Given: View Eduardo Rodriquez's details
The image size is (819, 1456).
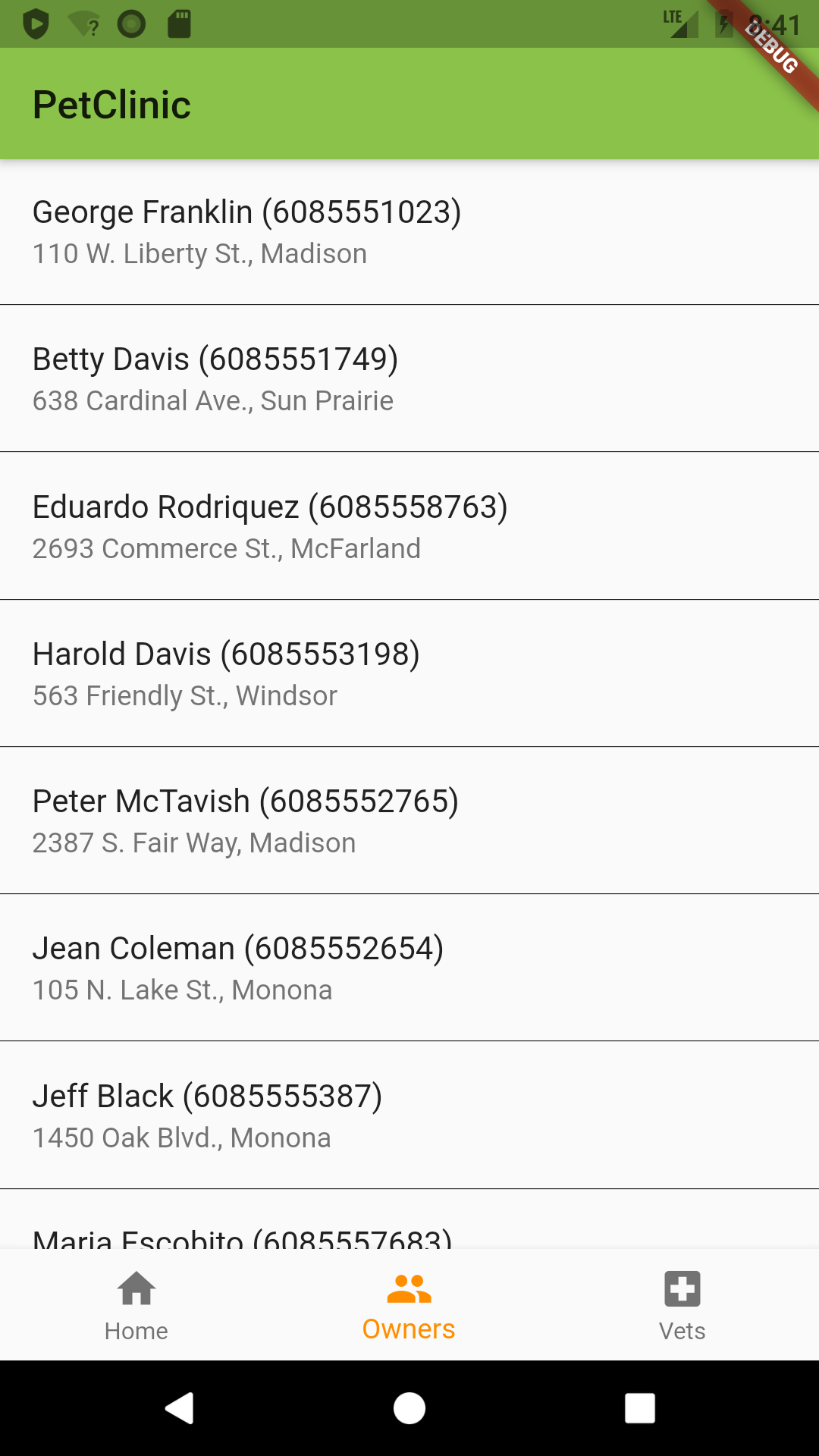Looking at the screenshot, I should (409, 526).
